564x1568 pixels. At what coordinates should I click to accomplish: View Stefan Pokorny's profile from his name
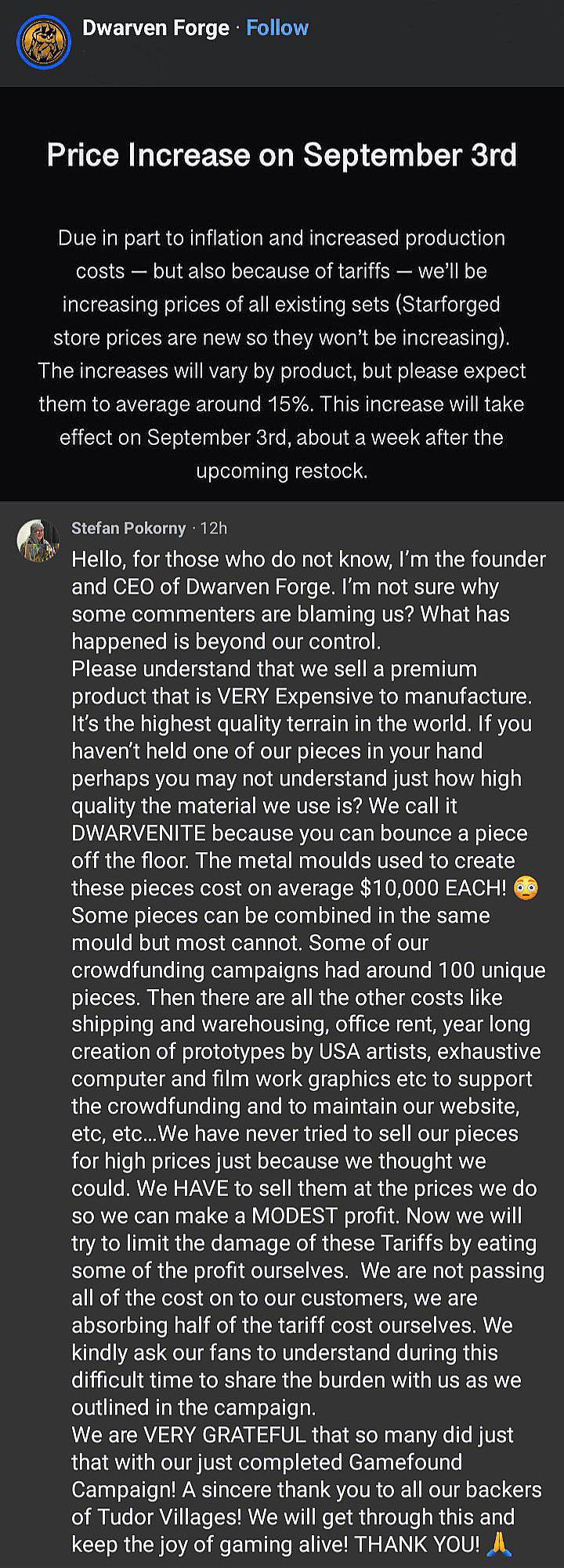pyautogui.click(x=128, y=528)
